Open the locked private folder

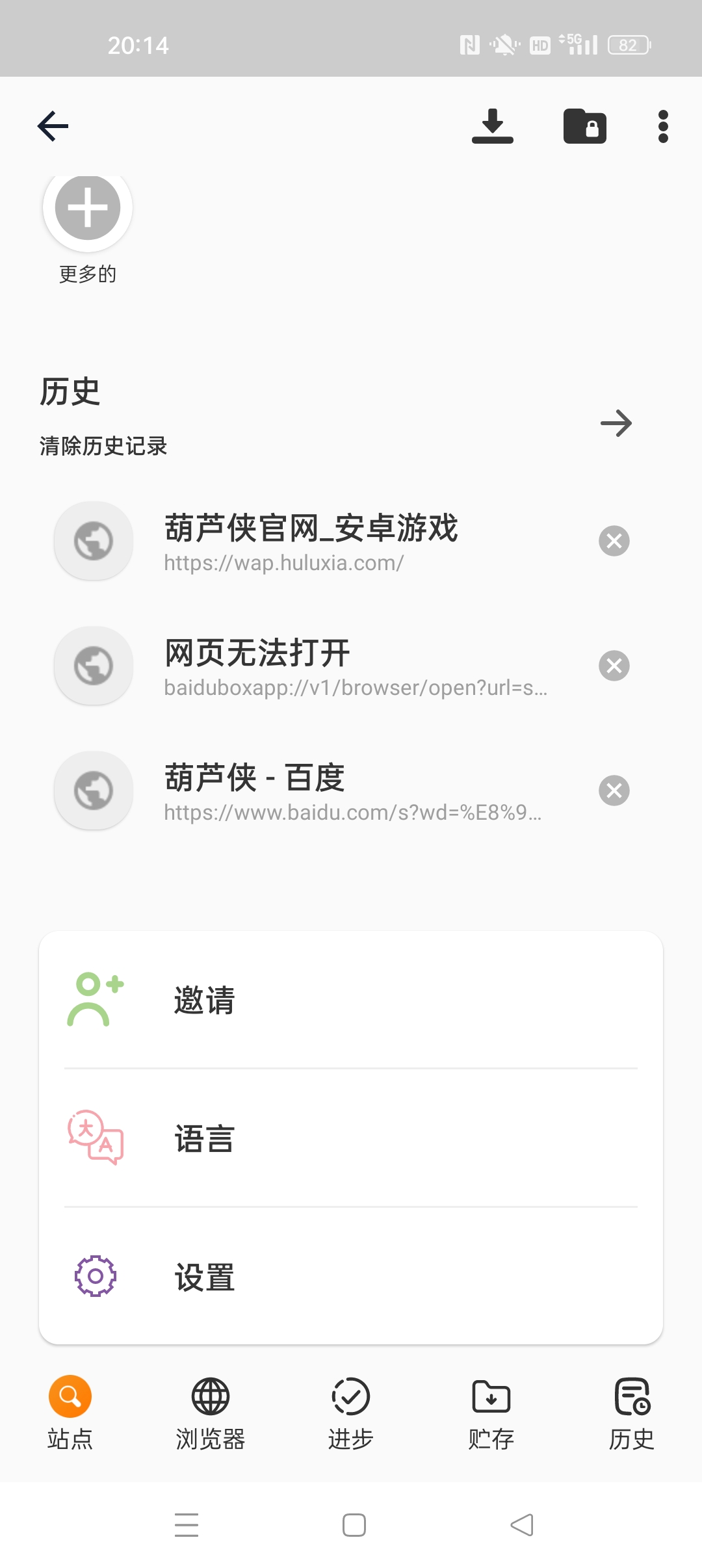coord(585,126)
